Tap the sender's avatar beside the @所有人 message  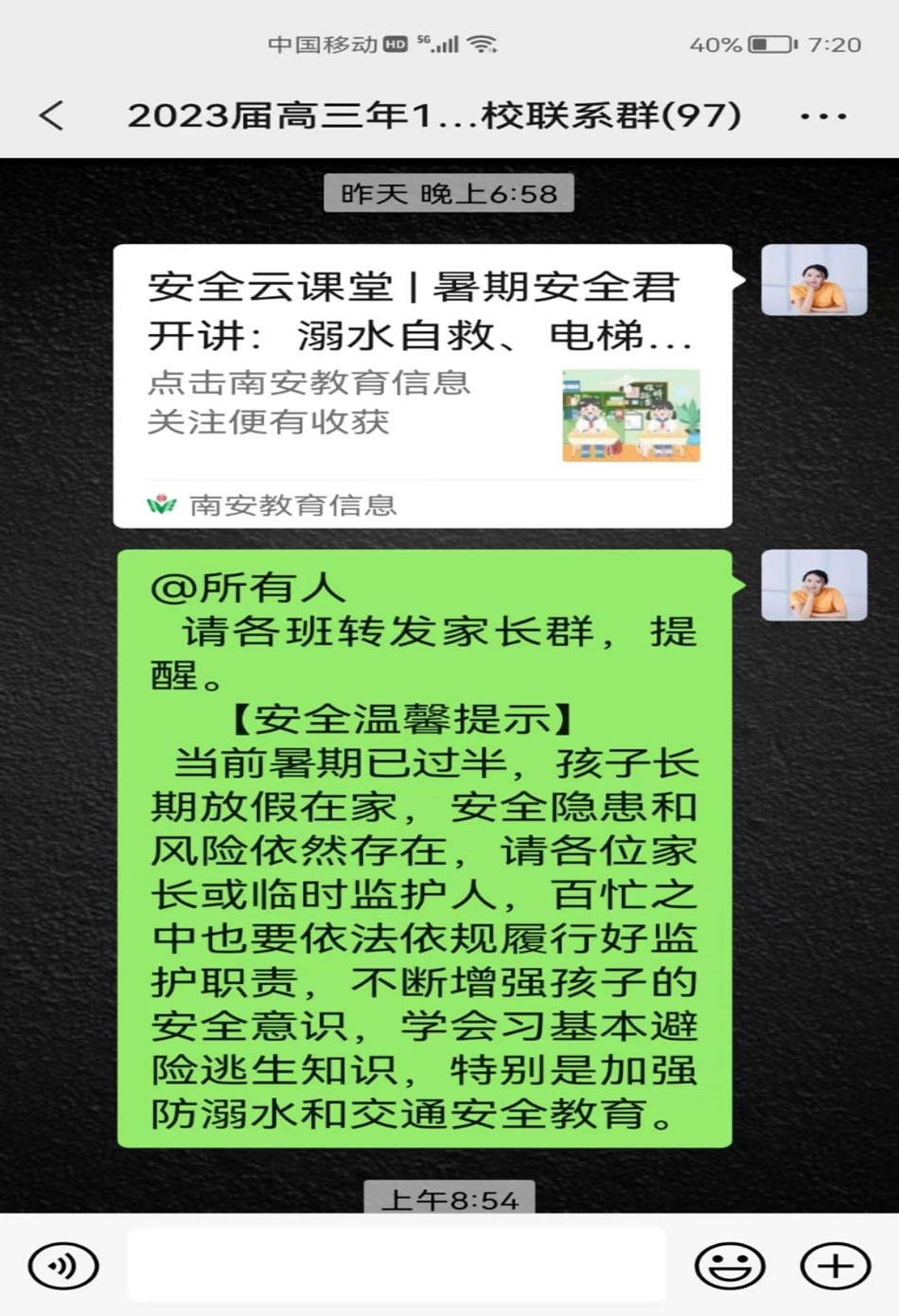814,586
